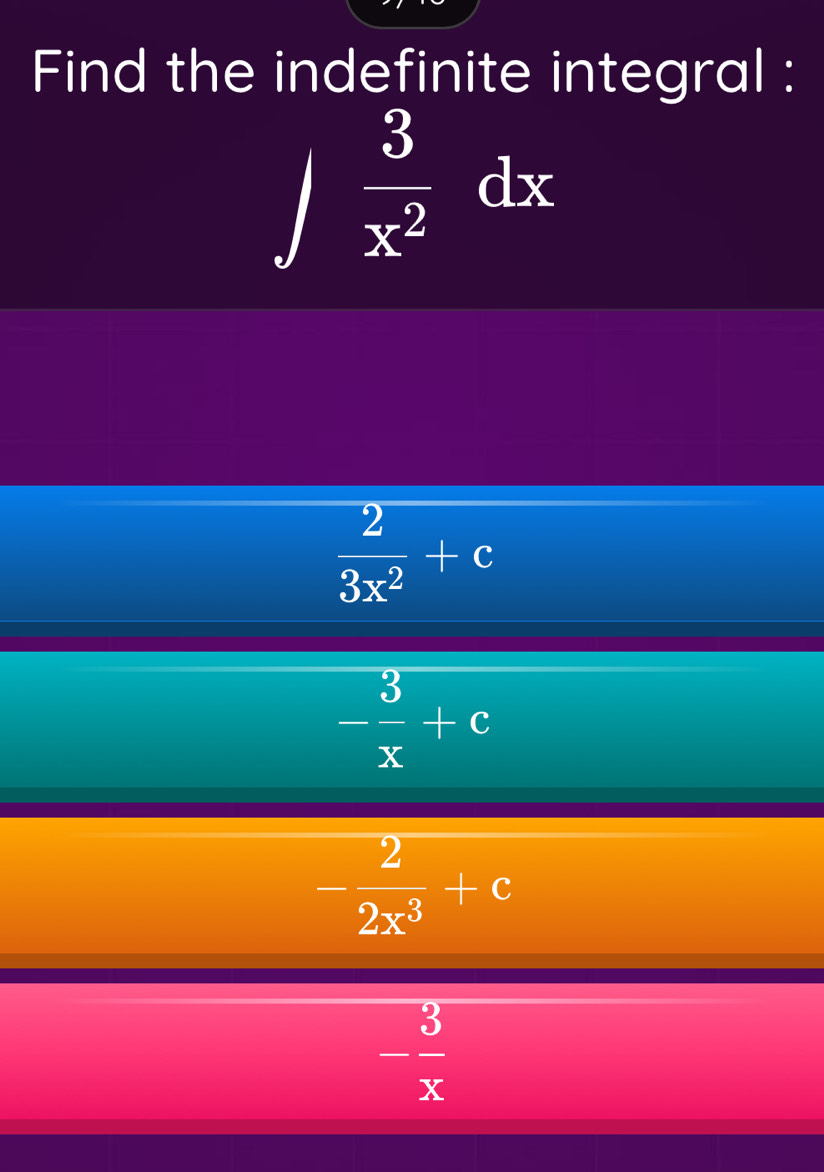Pick the orange answer −2/(2x³) + c
Screen dimensions: 824x1172
(412, 885)
